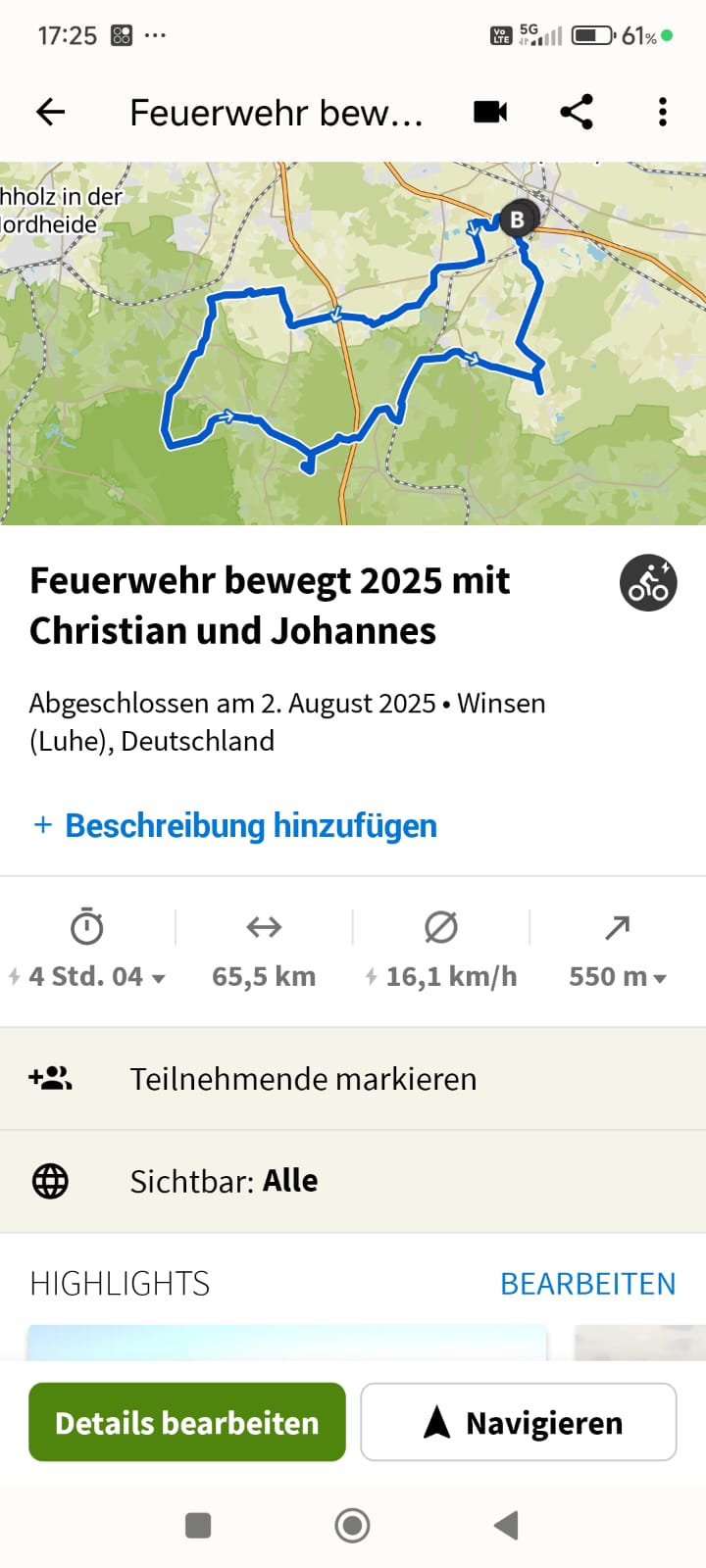Screen dimensions: 706x1568
Task: Open the route map
Action: click(x=353, y=343)
